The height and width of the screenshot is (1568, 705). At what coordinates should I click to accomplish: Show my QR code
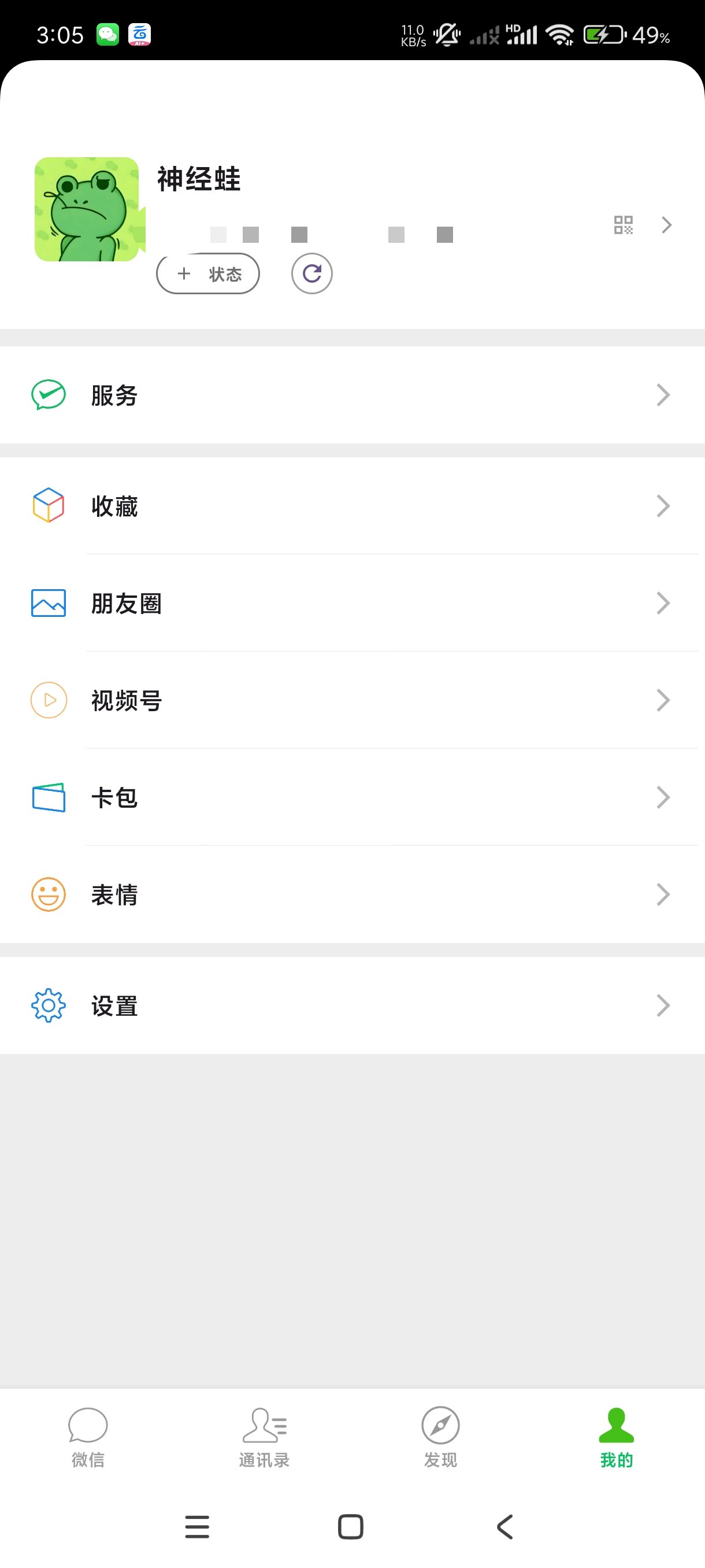click(x=623, y=224)
